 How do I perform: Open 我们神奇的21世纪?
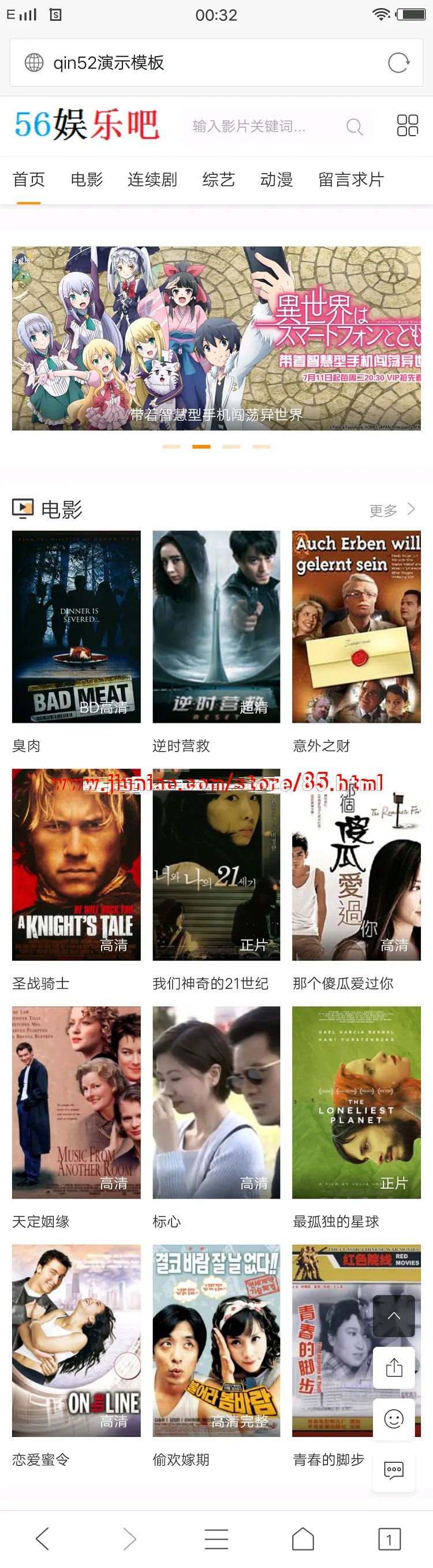[x=216, y=864]
